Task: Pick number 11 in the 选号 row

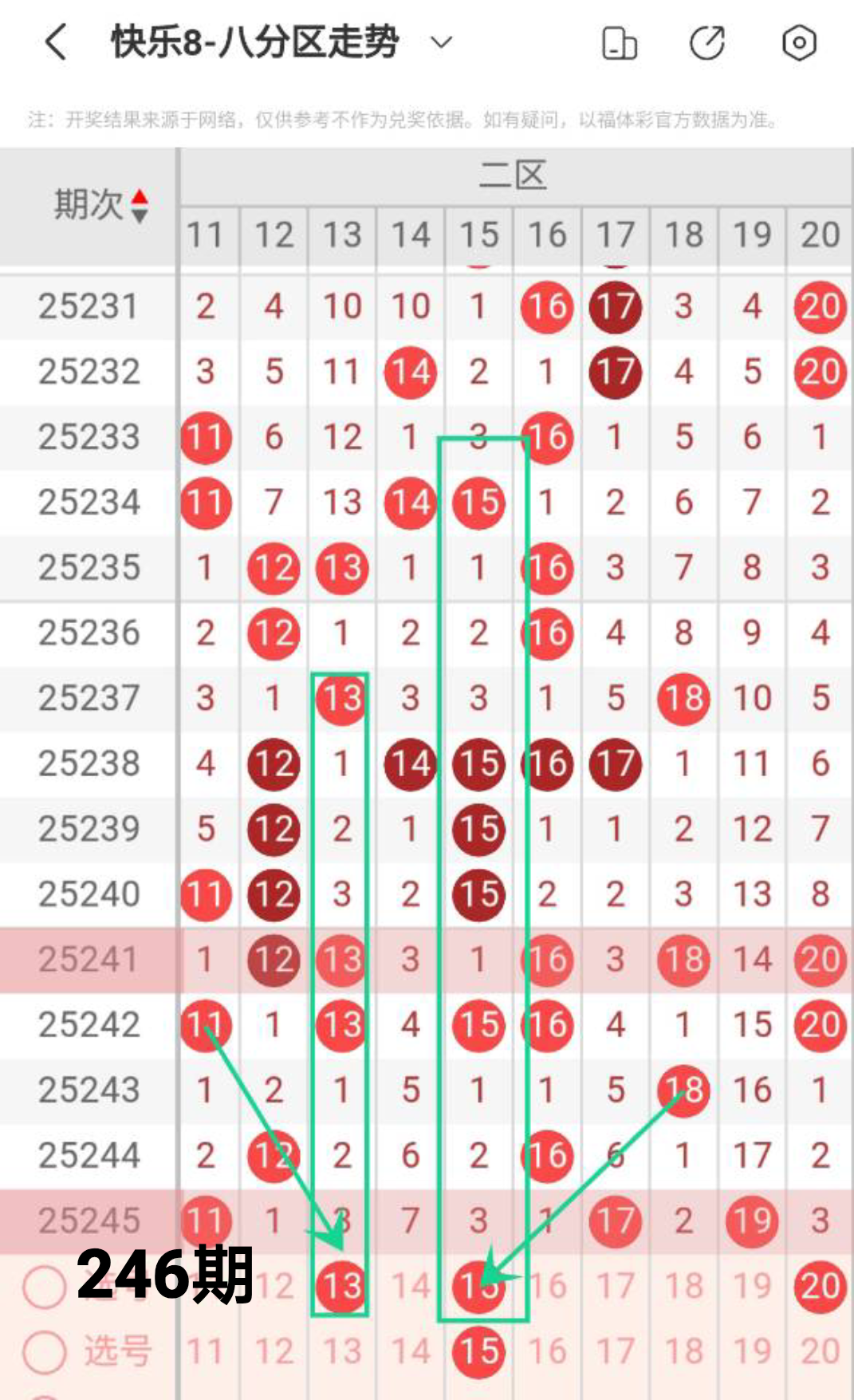Action: (205, 1352)
